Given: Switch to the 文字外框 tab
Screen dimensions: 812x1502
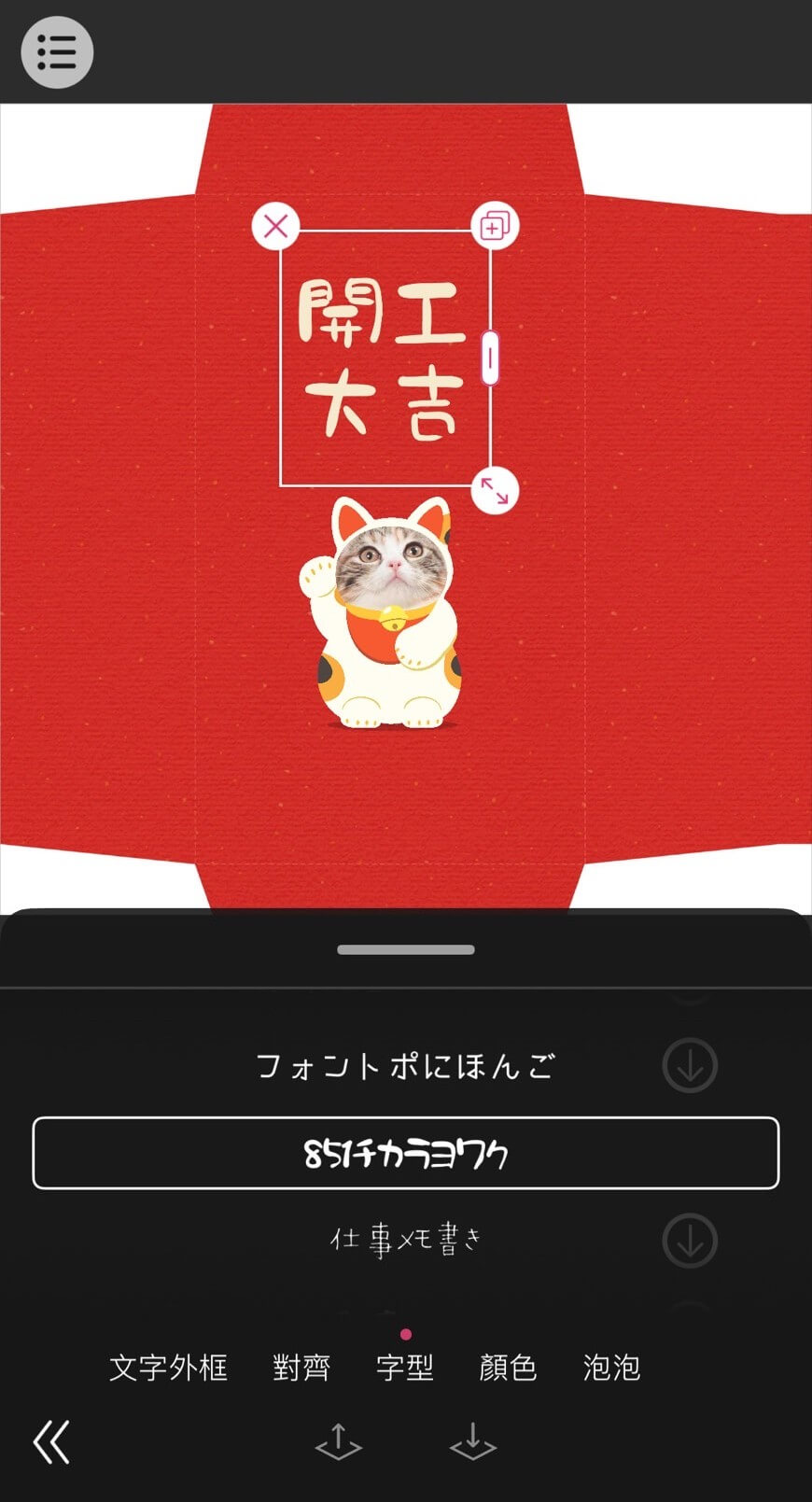Looking at the screenshot, I should pyautogui.click(x=168, y=1368).
